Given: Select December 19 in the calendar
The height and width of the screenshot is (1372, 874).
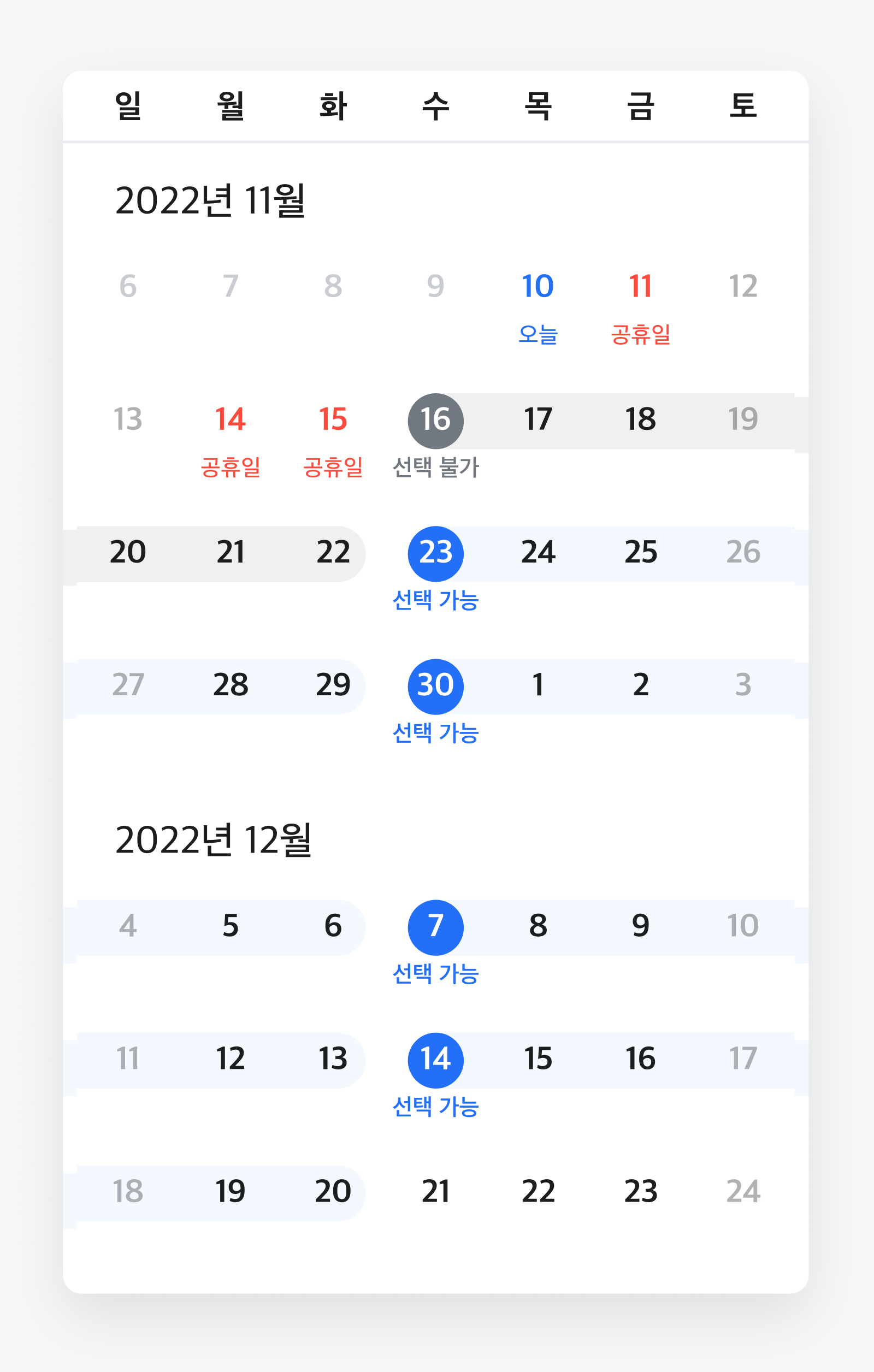Looking at the screenshot, I should [x=230, y=1191].
